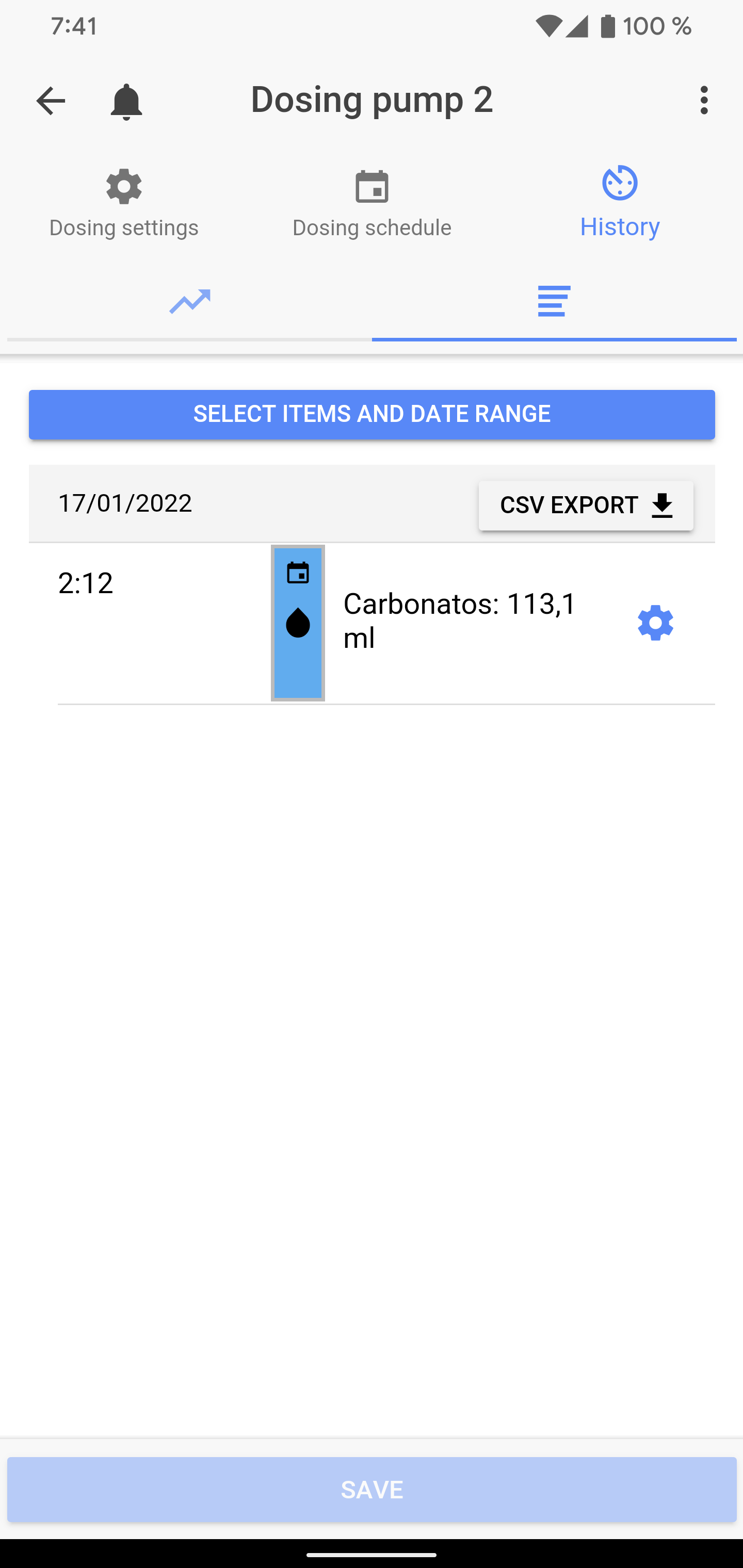Open the notifications bell
The width and height of the screenshot is (743, 1568).
(126, 102)
